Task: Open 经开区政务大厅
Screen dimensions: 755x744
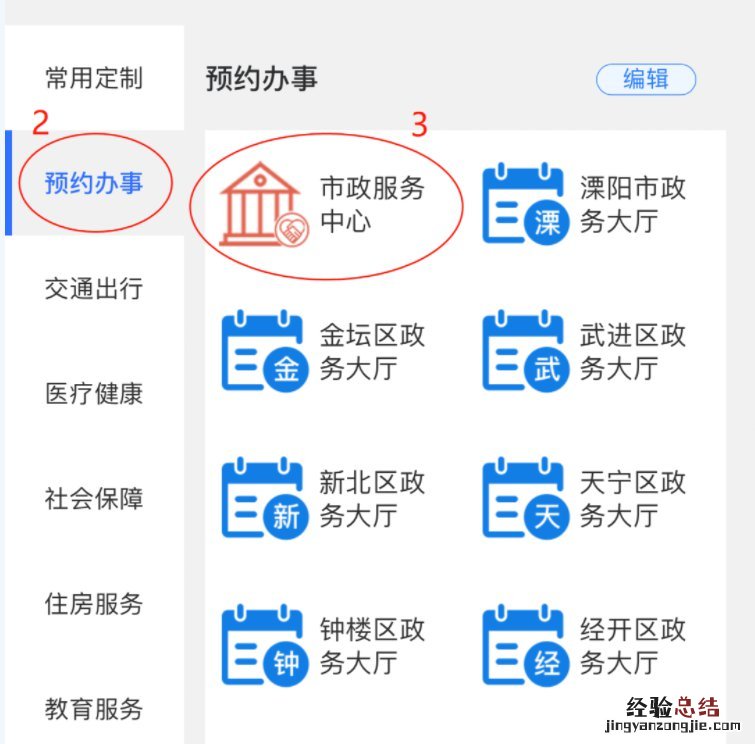Action: tap(585, 646)
